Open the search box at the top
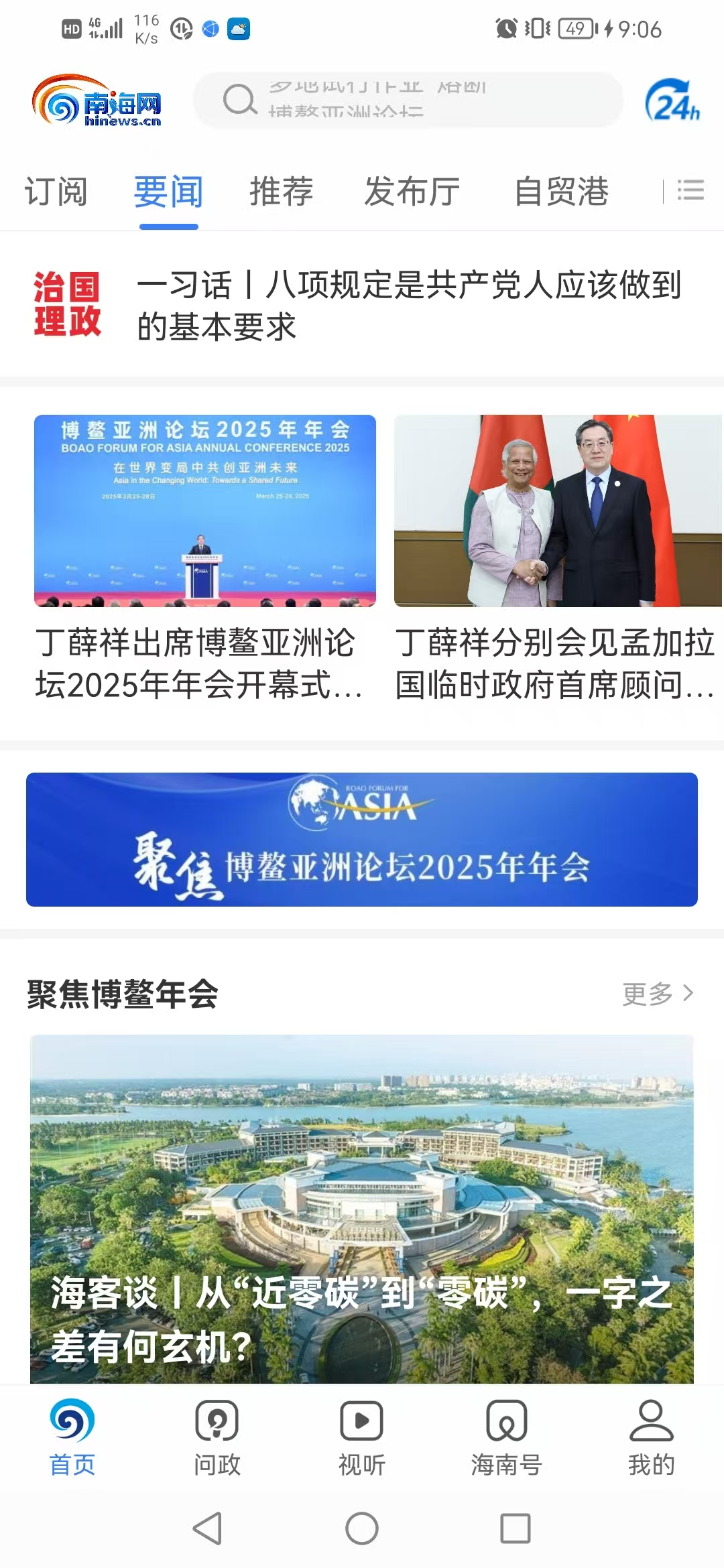Viewport: 724px width, 1568px height. coord(408,101)
